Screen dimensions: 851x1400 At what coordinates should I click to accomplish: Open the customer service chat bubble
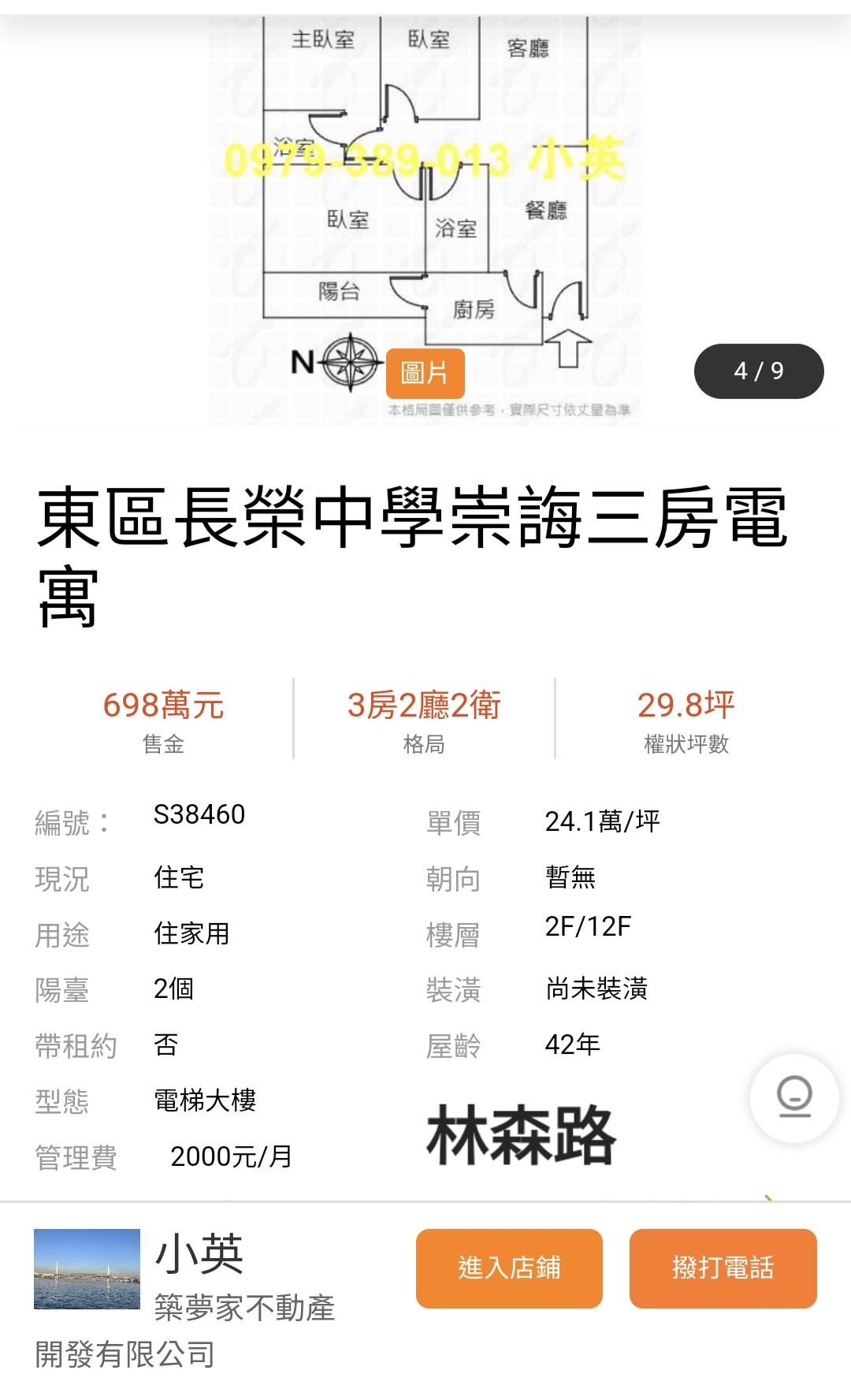(x=793, y=1097)
